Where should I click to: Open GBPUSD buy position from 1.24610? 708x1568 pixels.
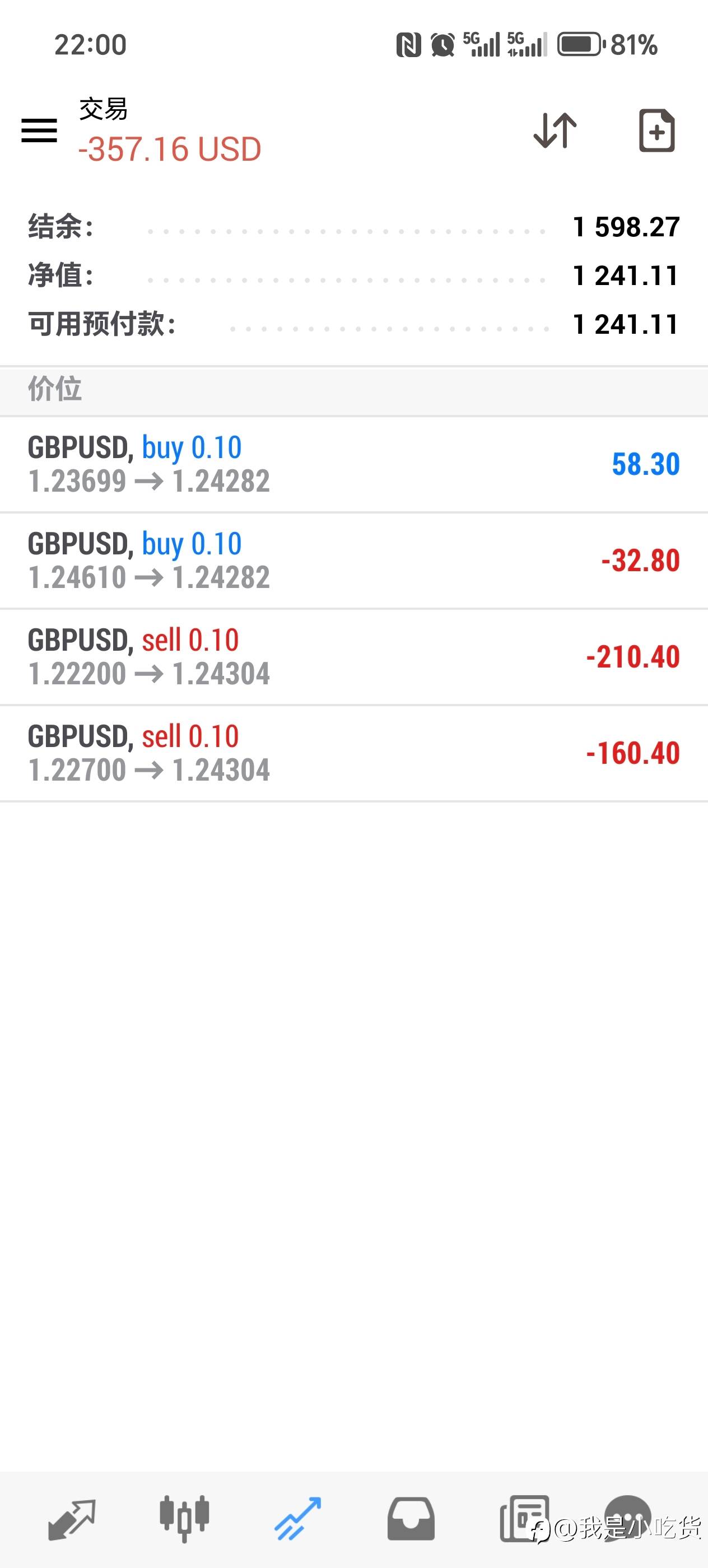[x=353, y=560]
